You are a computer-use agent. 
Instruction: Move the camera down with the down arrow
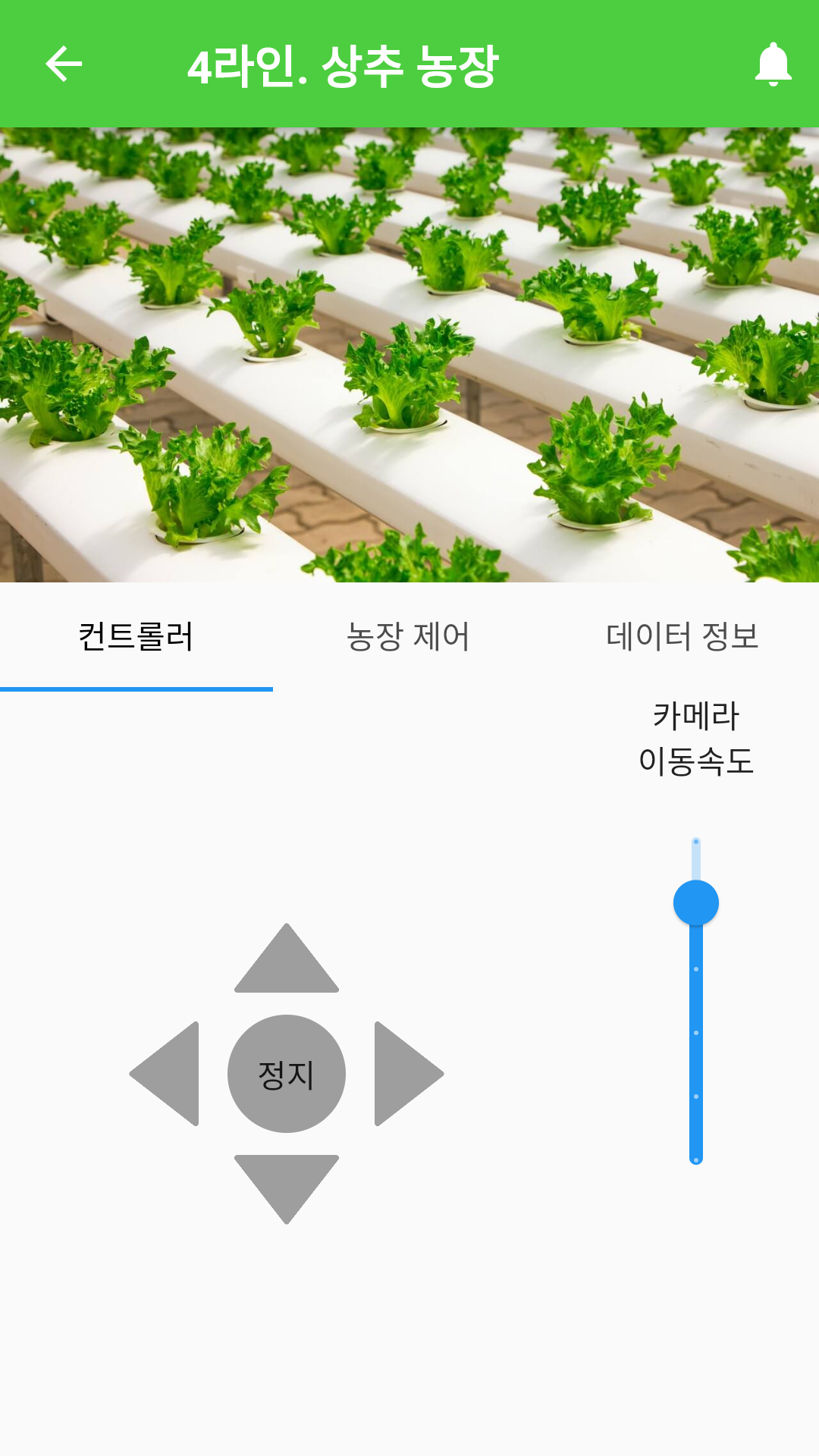pos(287,1189)
